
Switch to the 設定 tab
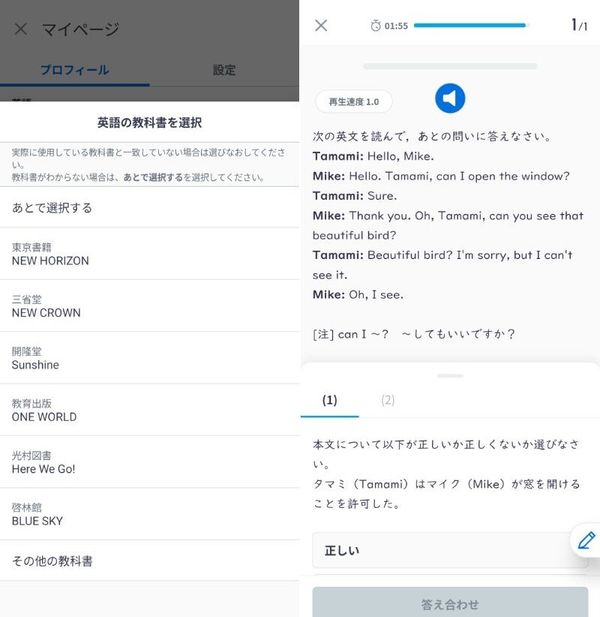[x=224, y=70]
